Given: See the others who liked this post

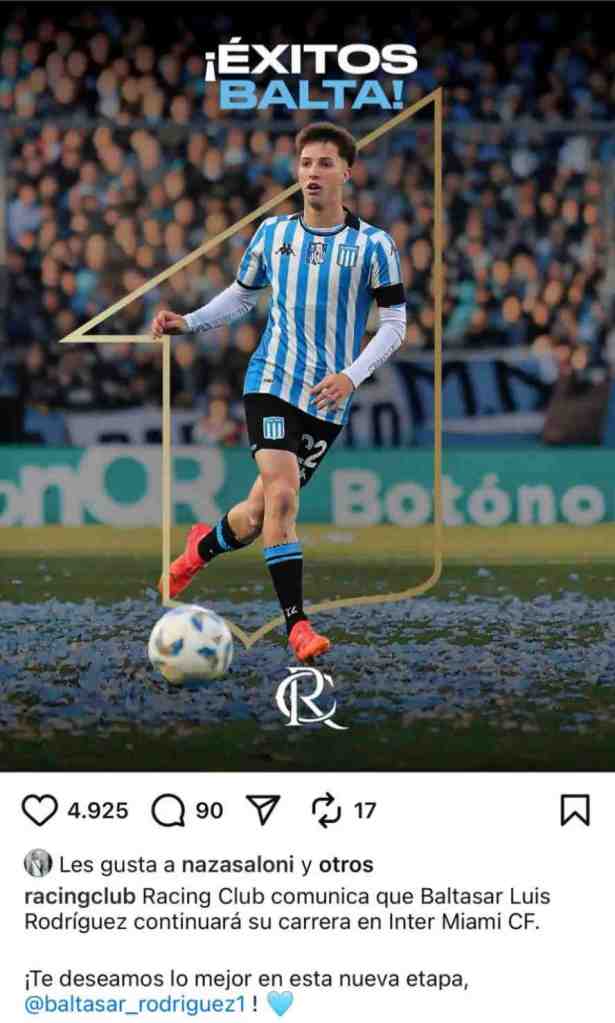Looking at the screenshot, I should click(x=347, y=864).
